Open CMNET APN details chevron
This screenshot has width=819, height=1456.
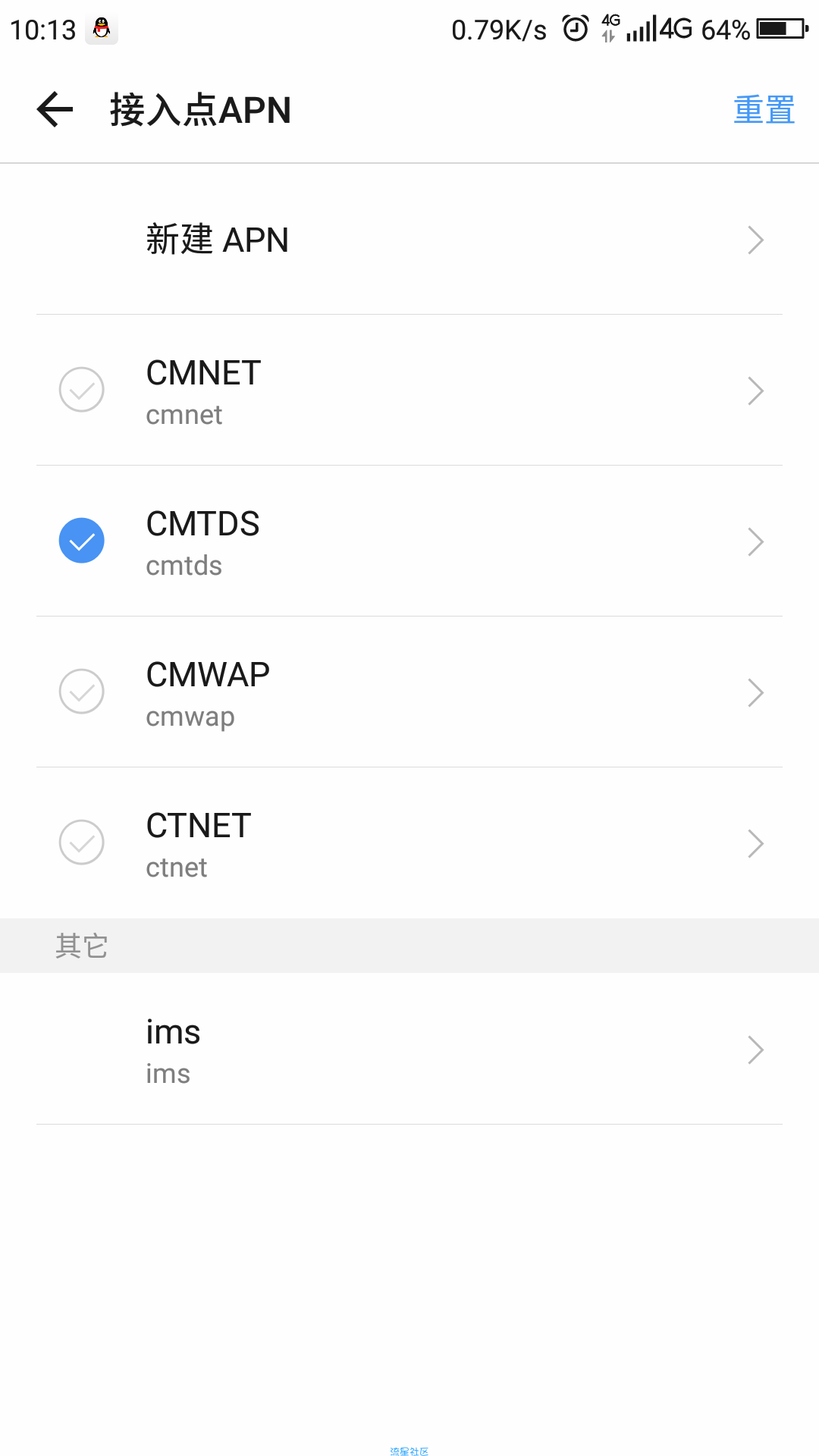(755, 391)
